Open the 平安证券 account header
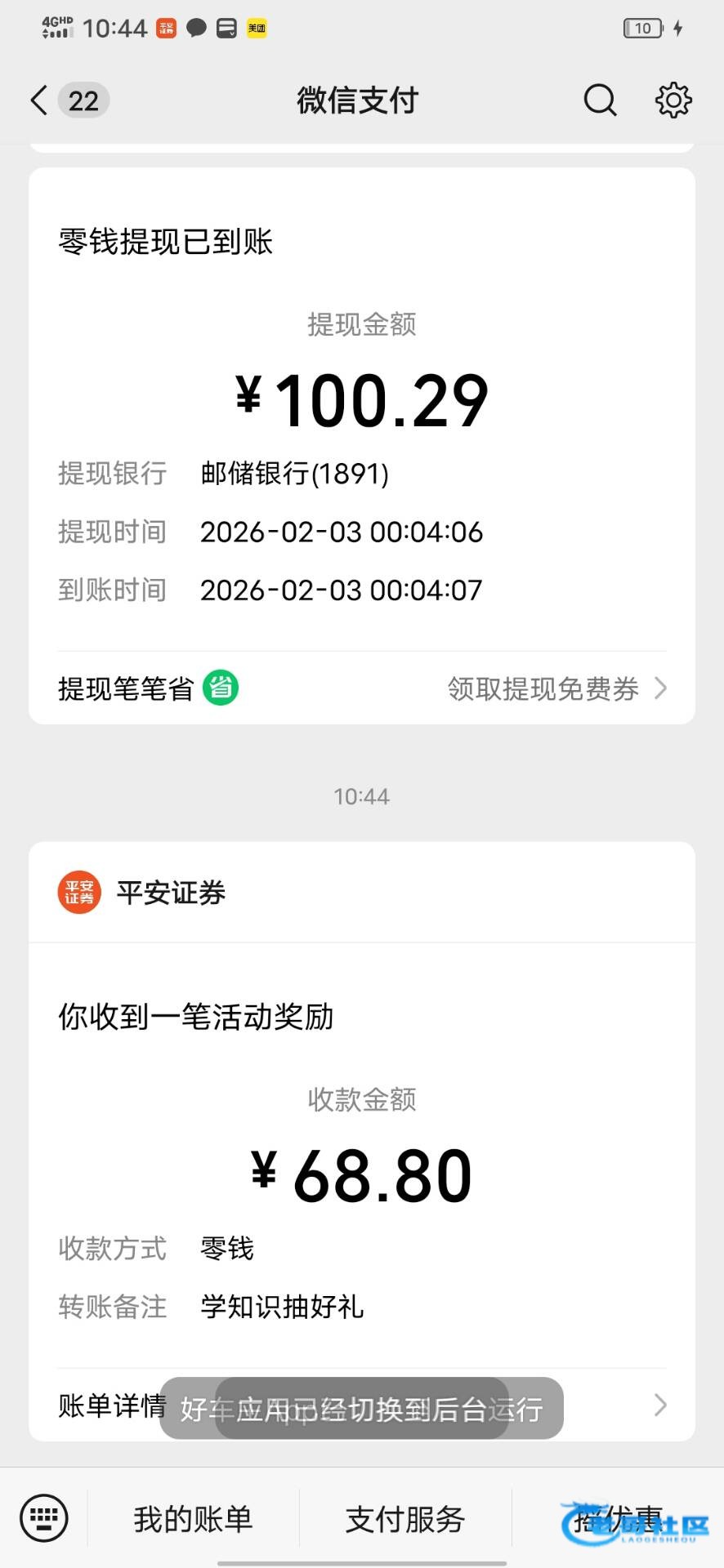Image resolution: width=724 pixels, height=1568 pixels. tap(172, 893)
